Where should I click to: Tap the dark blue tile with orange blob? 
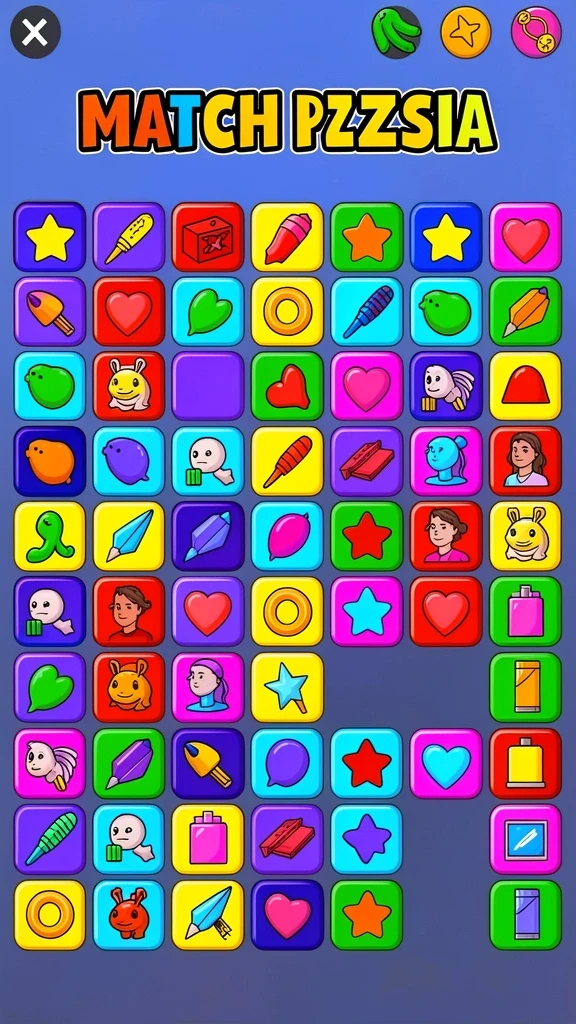[x=50, y=461]
